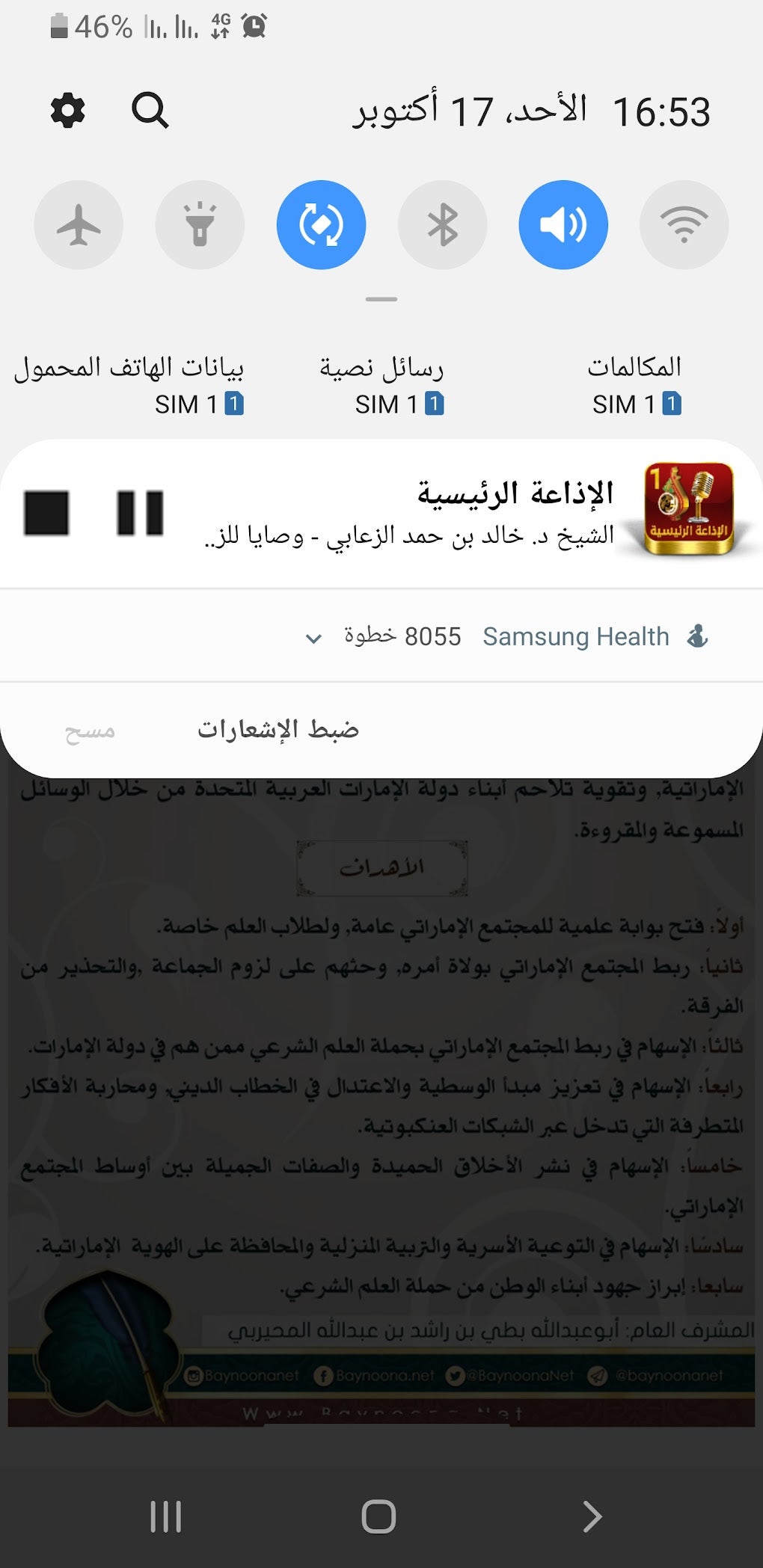Stop the الإذاعة الرئيسية radio playback
This screenshot has width=763, height=1568.
click(46, 513)
